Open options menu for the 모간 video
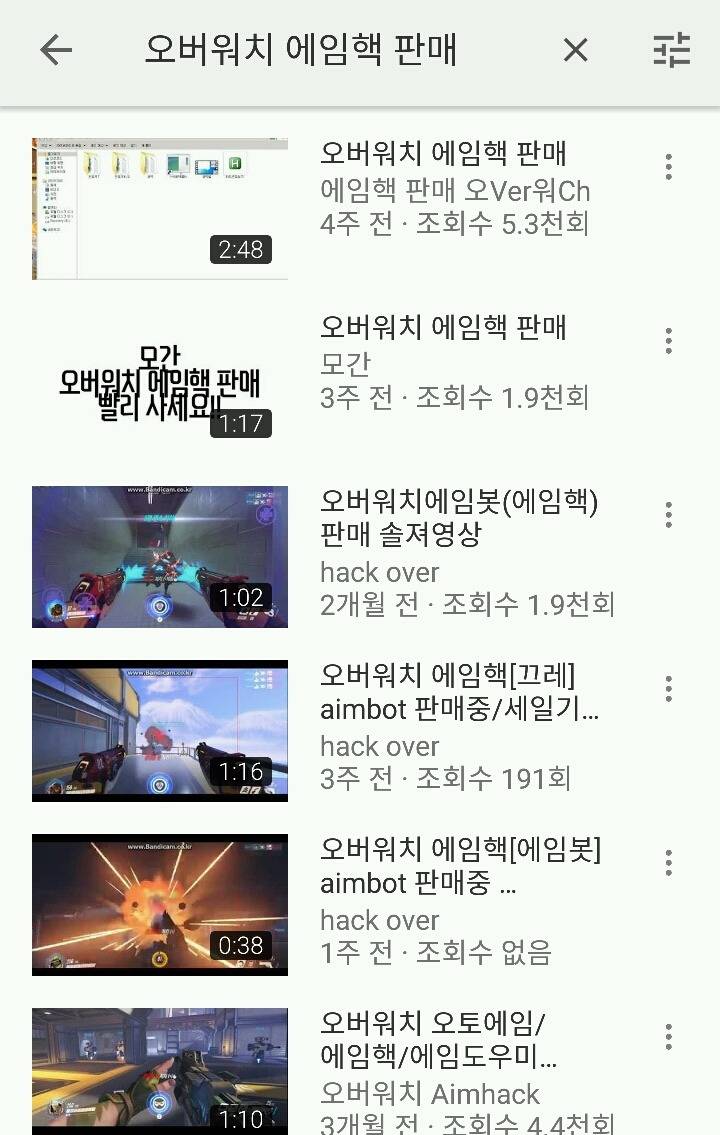 click(x=668, y=341)
